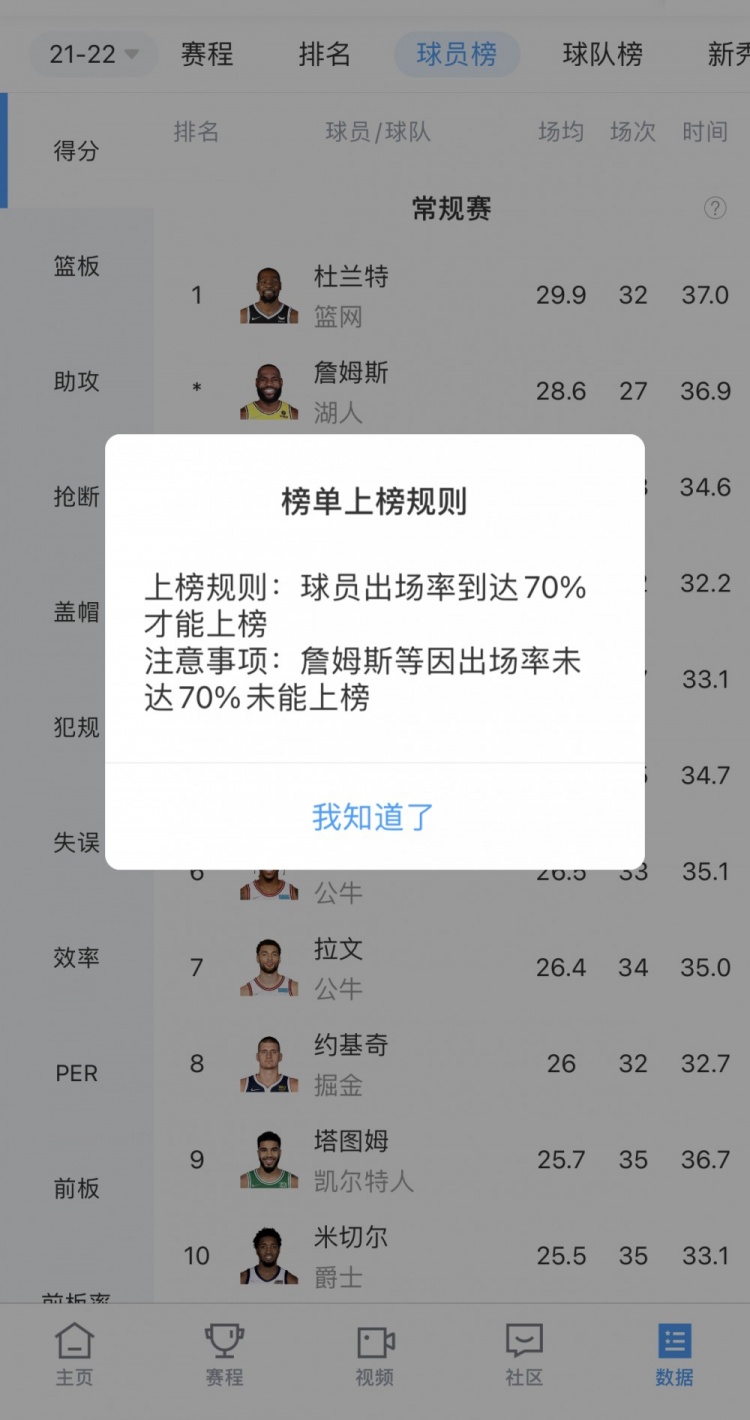
Task: Go to the 社区 bottom tab
Action: 524,1355
